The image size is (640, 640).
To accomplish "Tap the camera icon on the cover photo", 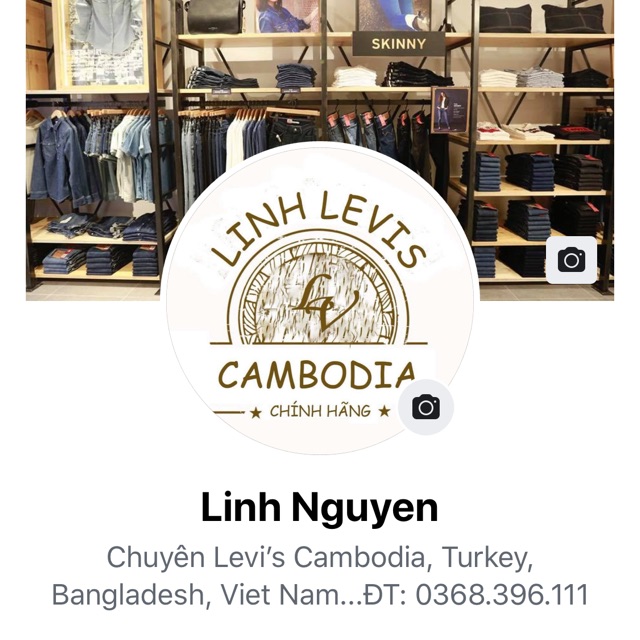I will pos(571,261).
